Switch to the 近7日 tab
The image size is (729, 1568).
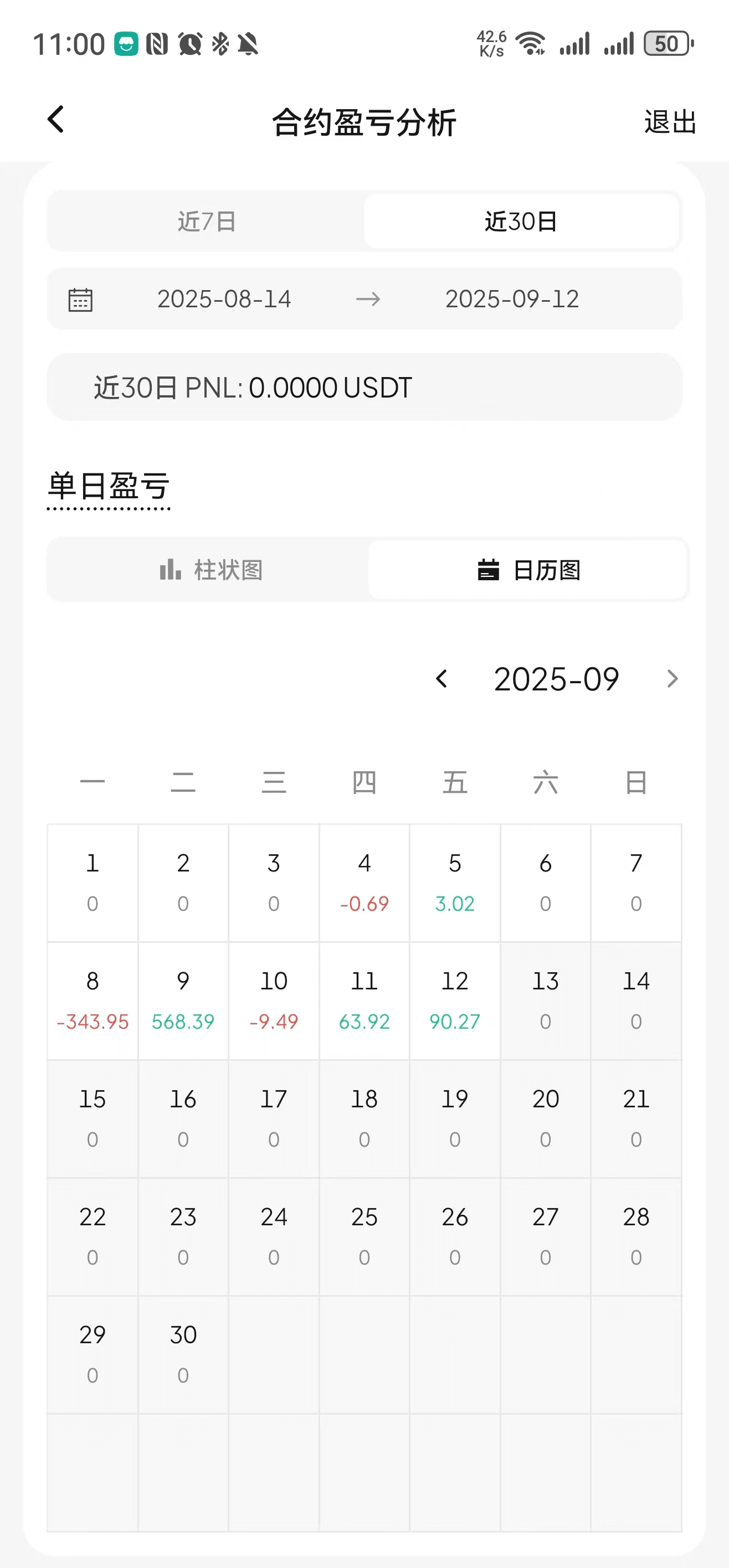(207, 221)
